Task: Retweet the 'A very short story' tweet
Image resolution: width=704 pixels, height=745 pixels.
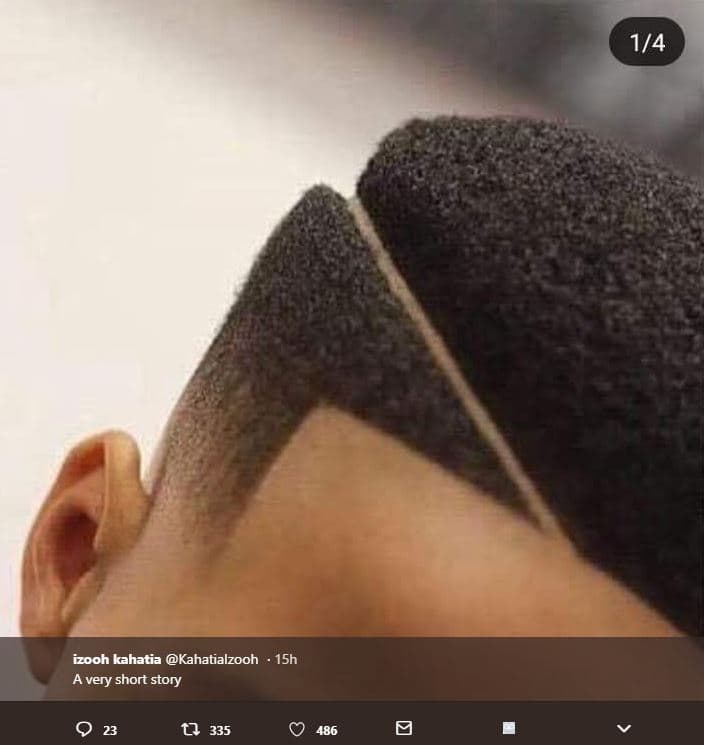Action: click(190, 729)
